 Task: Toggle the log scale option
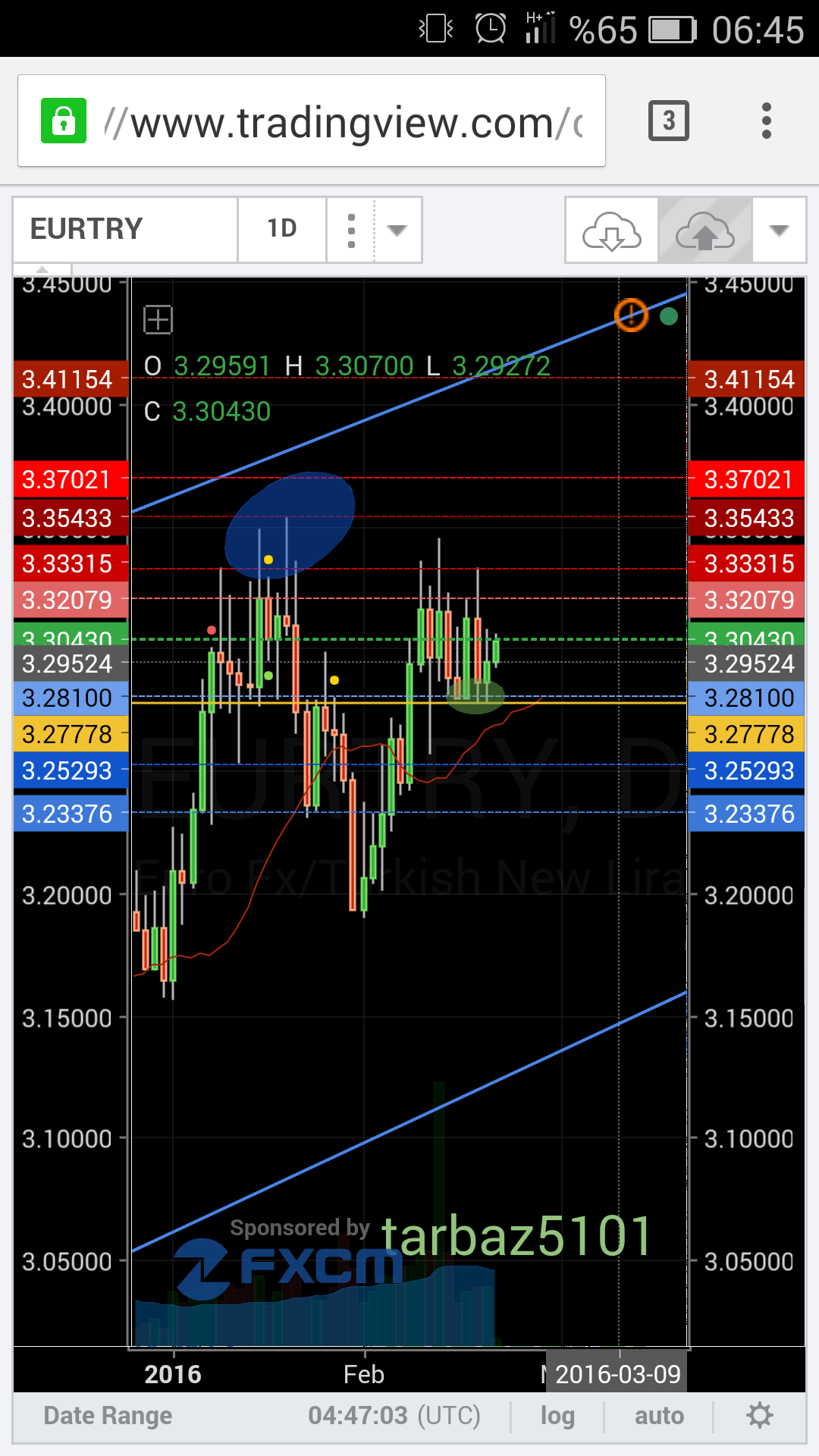pos(557,1415)
